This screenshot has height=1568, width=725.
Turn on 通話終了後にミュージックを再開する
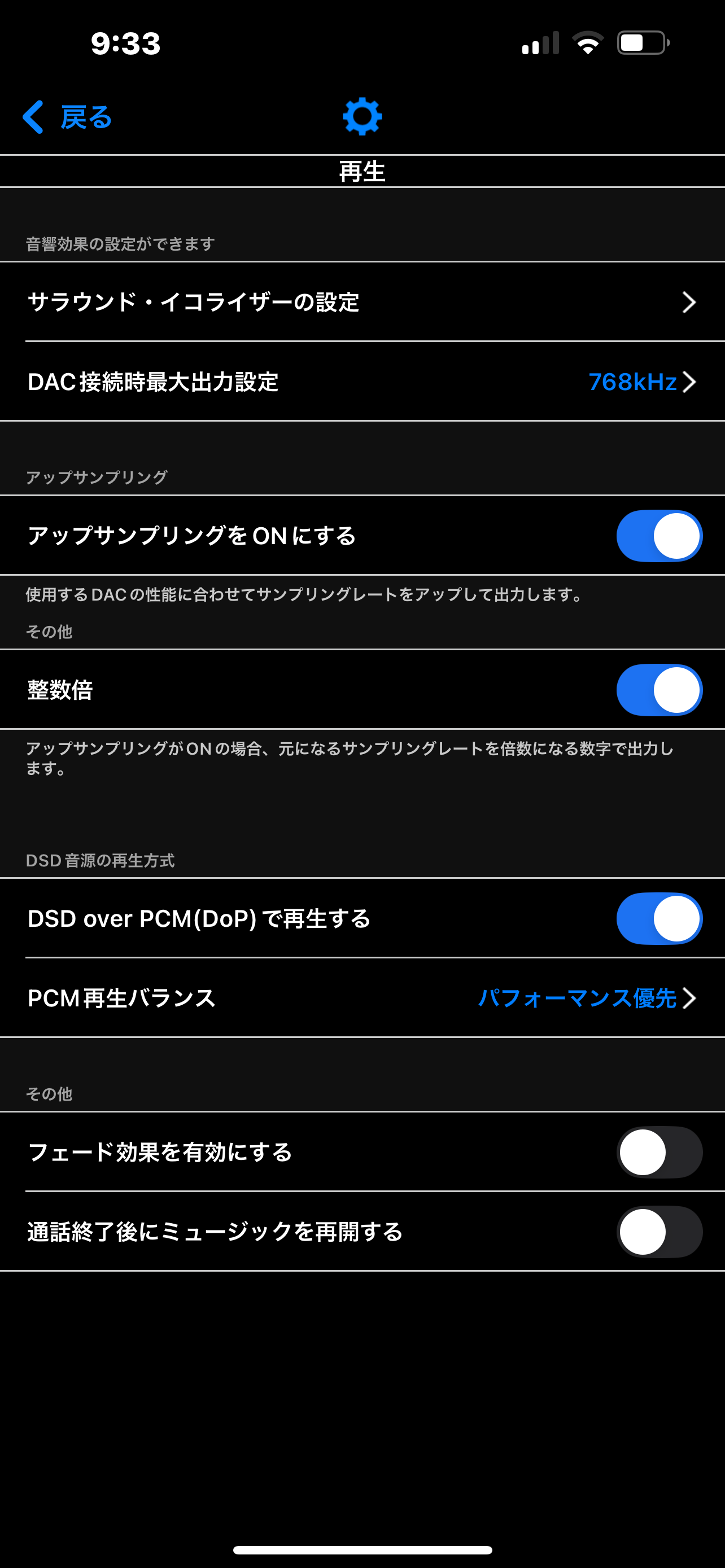point(658,1232)
